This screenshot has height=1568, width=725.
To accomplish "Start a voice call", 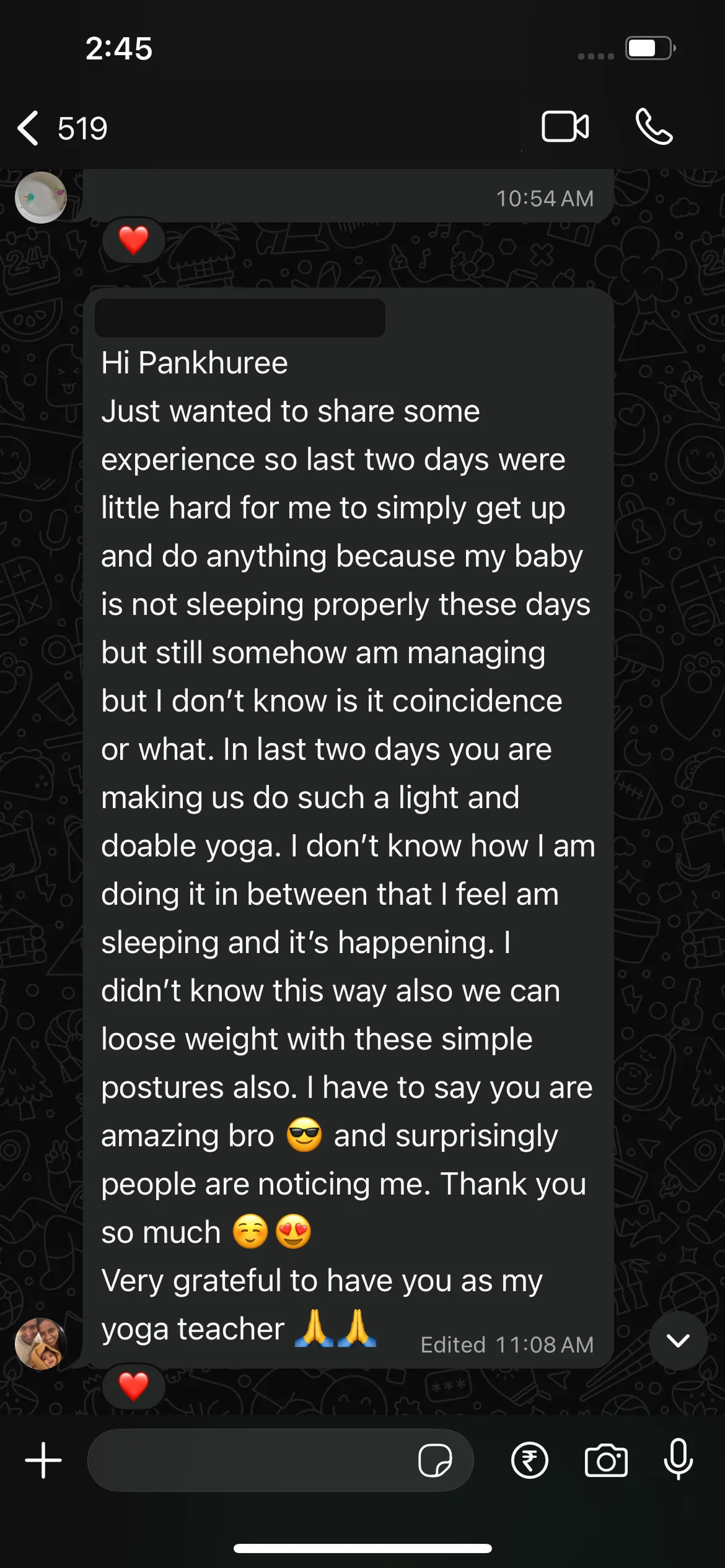I will pos(654,127).
